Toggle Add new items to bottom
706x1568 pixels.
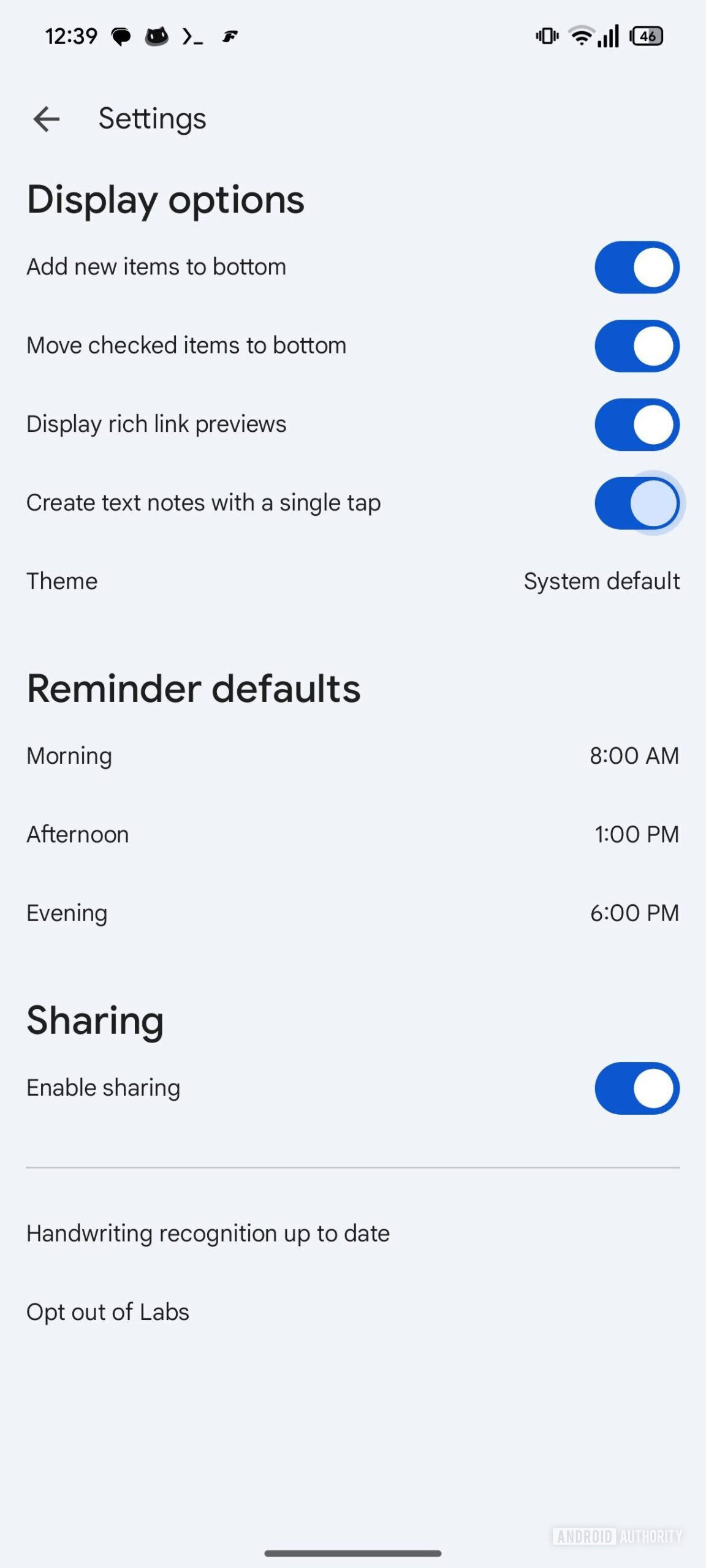(x=636, y=268)
